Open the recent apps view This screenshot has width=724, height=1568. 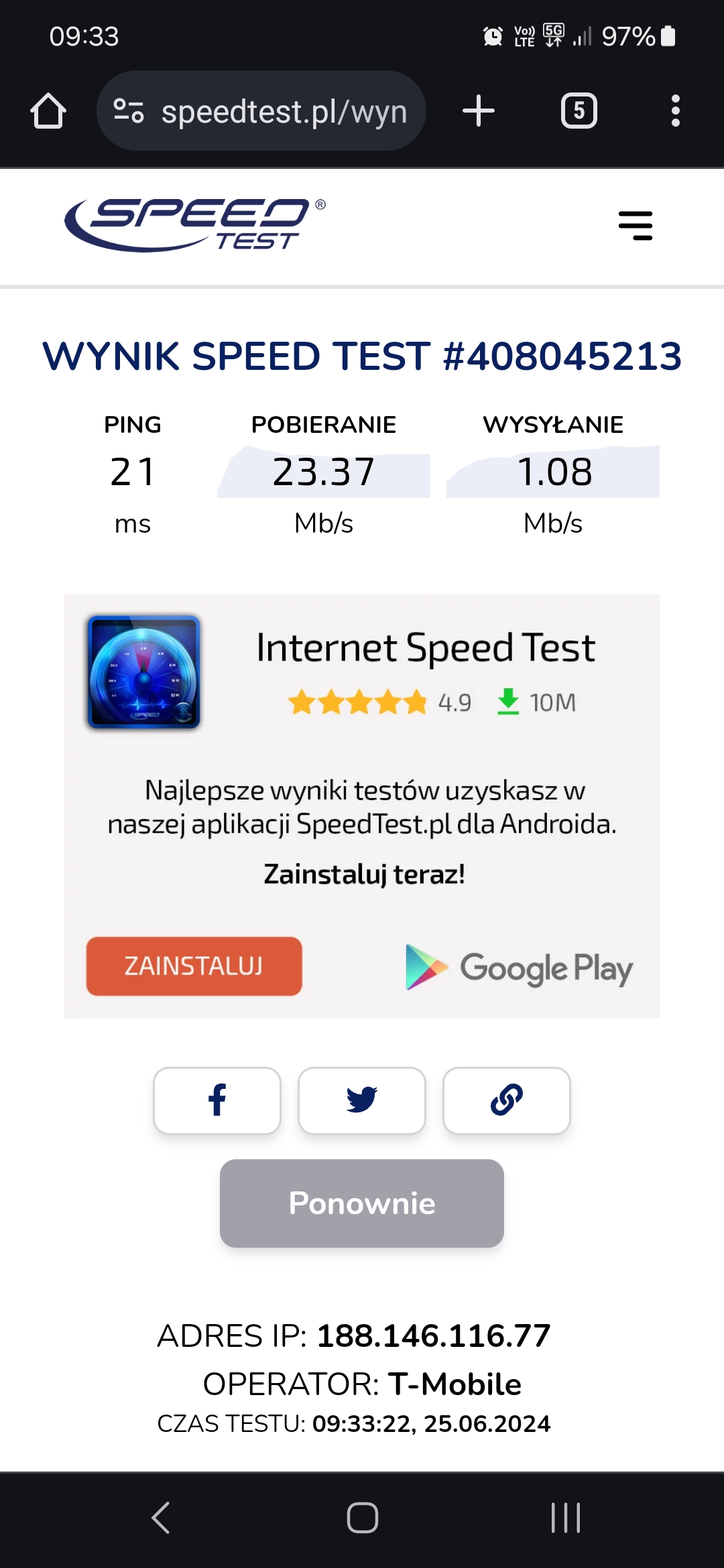coord(565,1518)
